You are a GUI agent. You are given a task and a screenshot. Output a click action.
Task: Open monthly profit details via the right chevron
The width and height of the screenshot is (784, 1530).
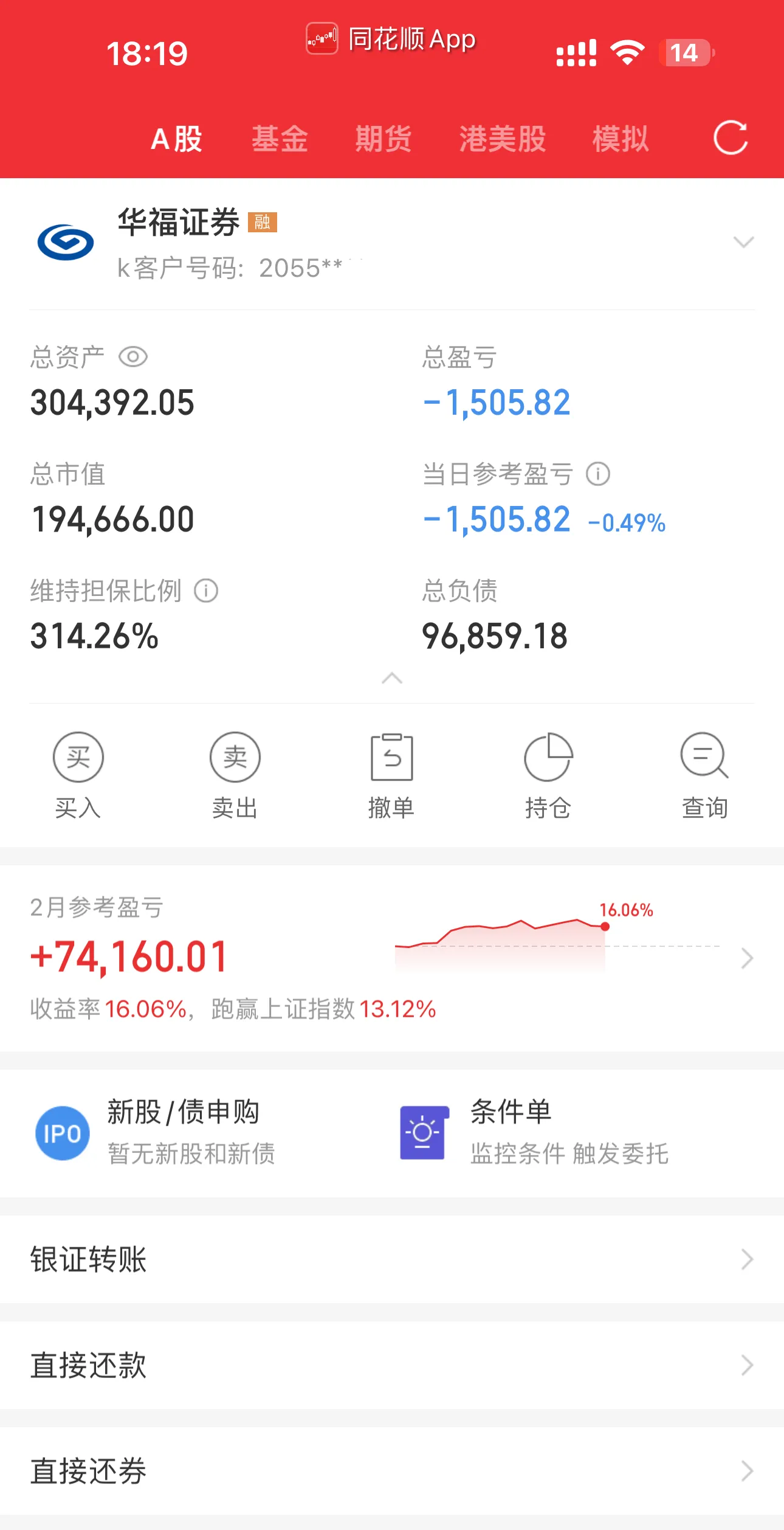pyautogui.click(x=746, y=959)
